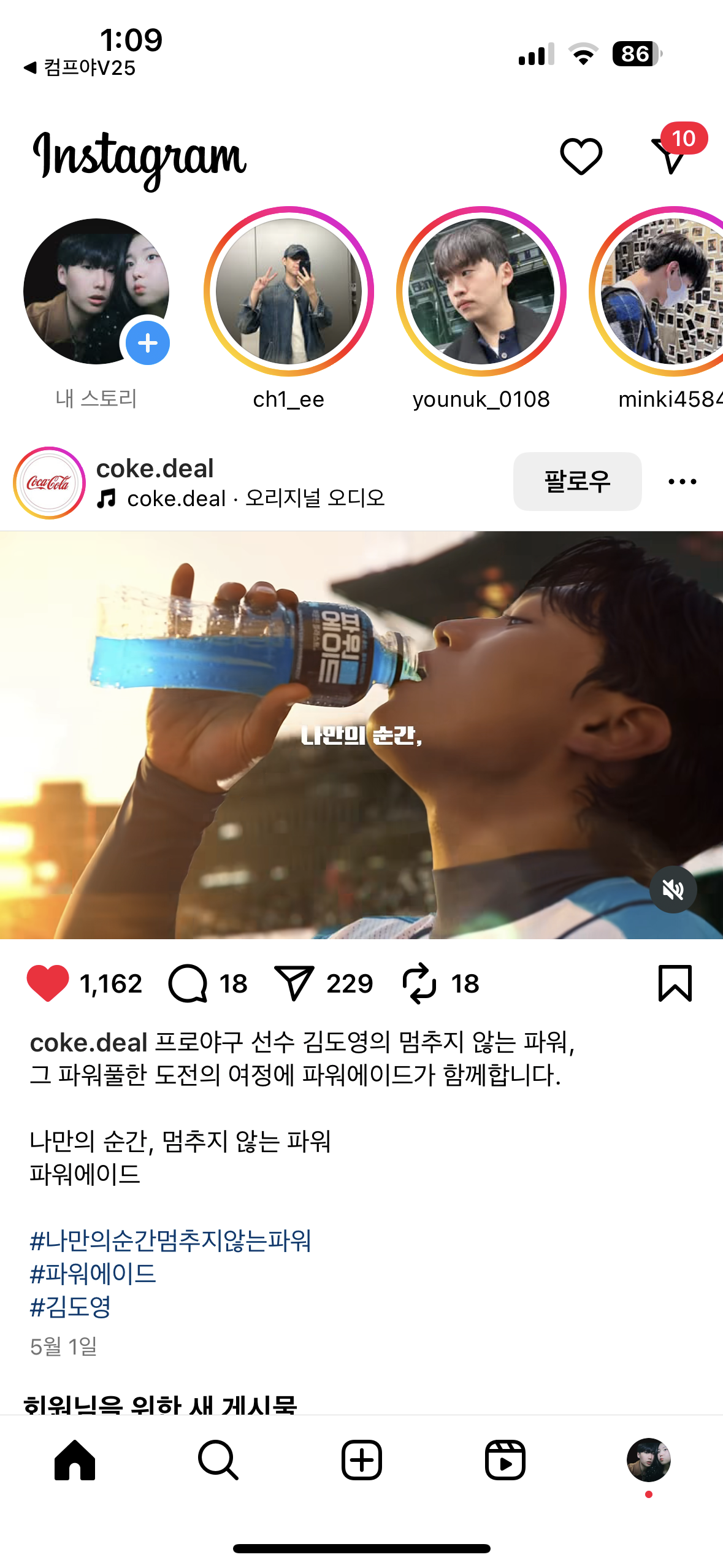723x1568 pixels.
Task: View ch1_ee's story
Action: click(289, 291)
